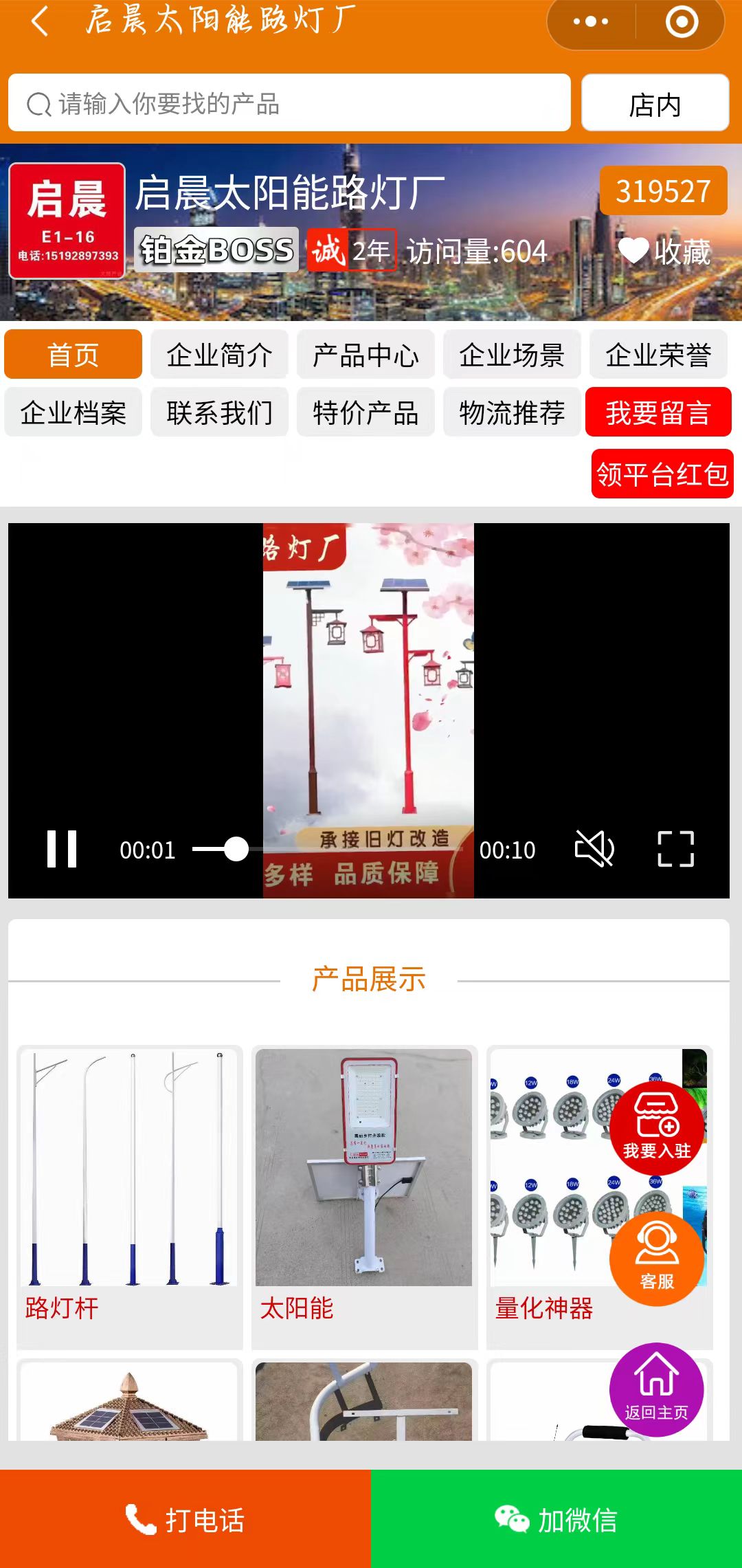Viewport: 742px width, 1568px height.
Task: Tap the 我要留言 button
Action: (x=657, y=412)
